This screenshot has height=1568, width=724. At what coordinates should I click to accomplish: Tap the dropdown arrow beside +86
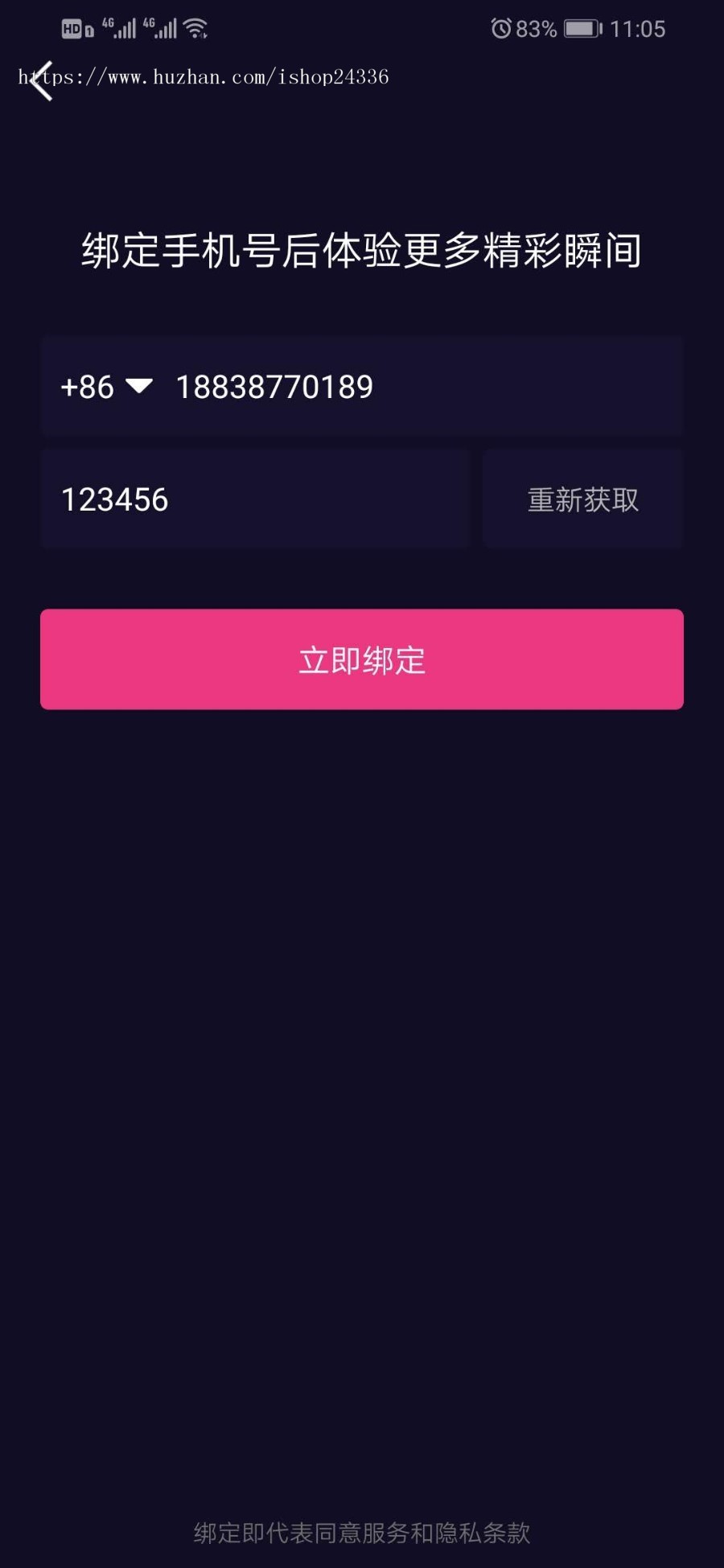(139, 387)
